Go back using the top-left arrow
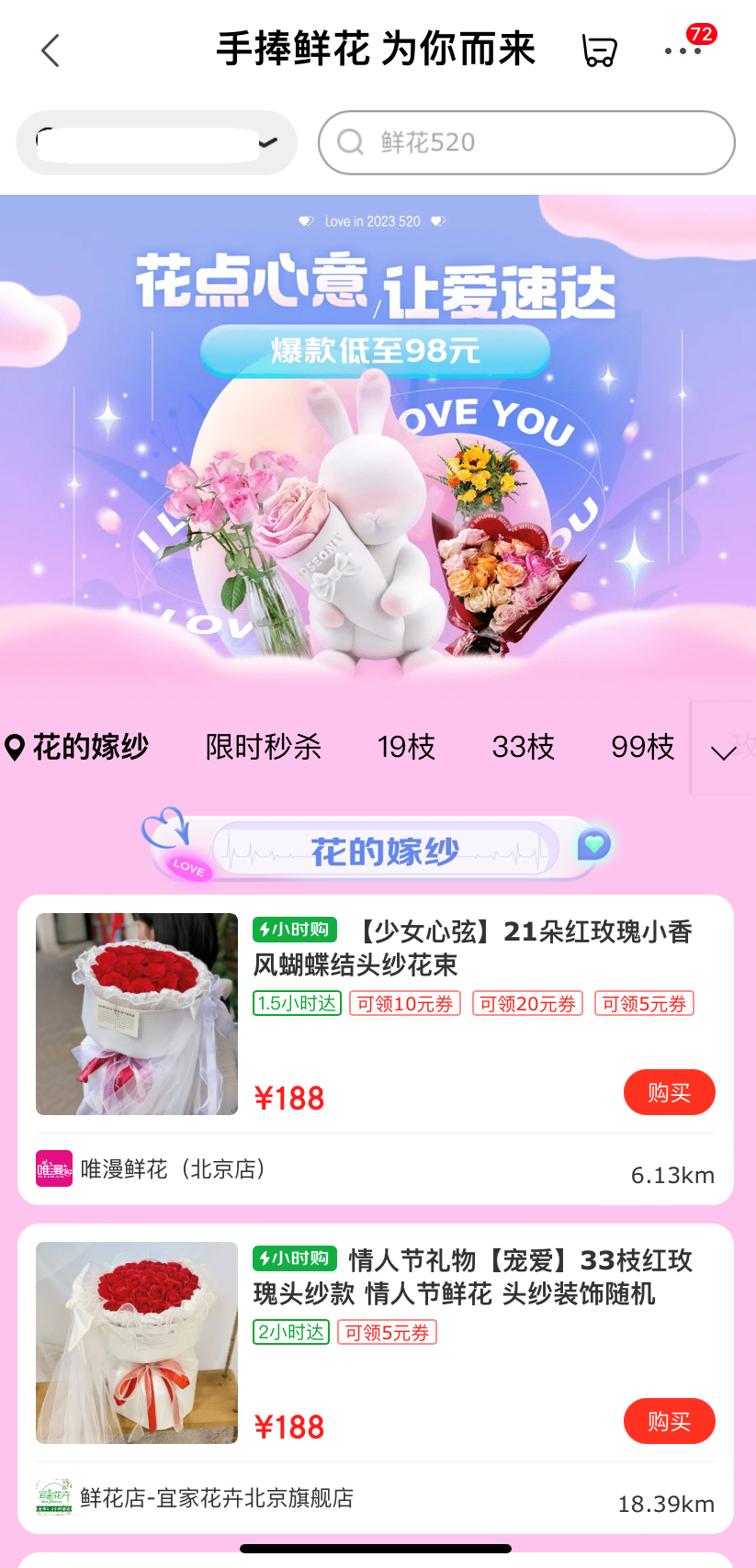Viewport: 756px width, 1568px height. [51, 51]
